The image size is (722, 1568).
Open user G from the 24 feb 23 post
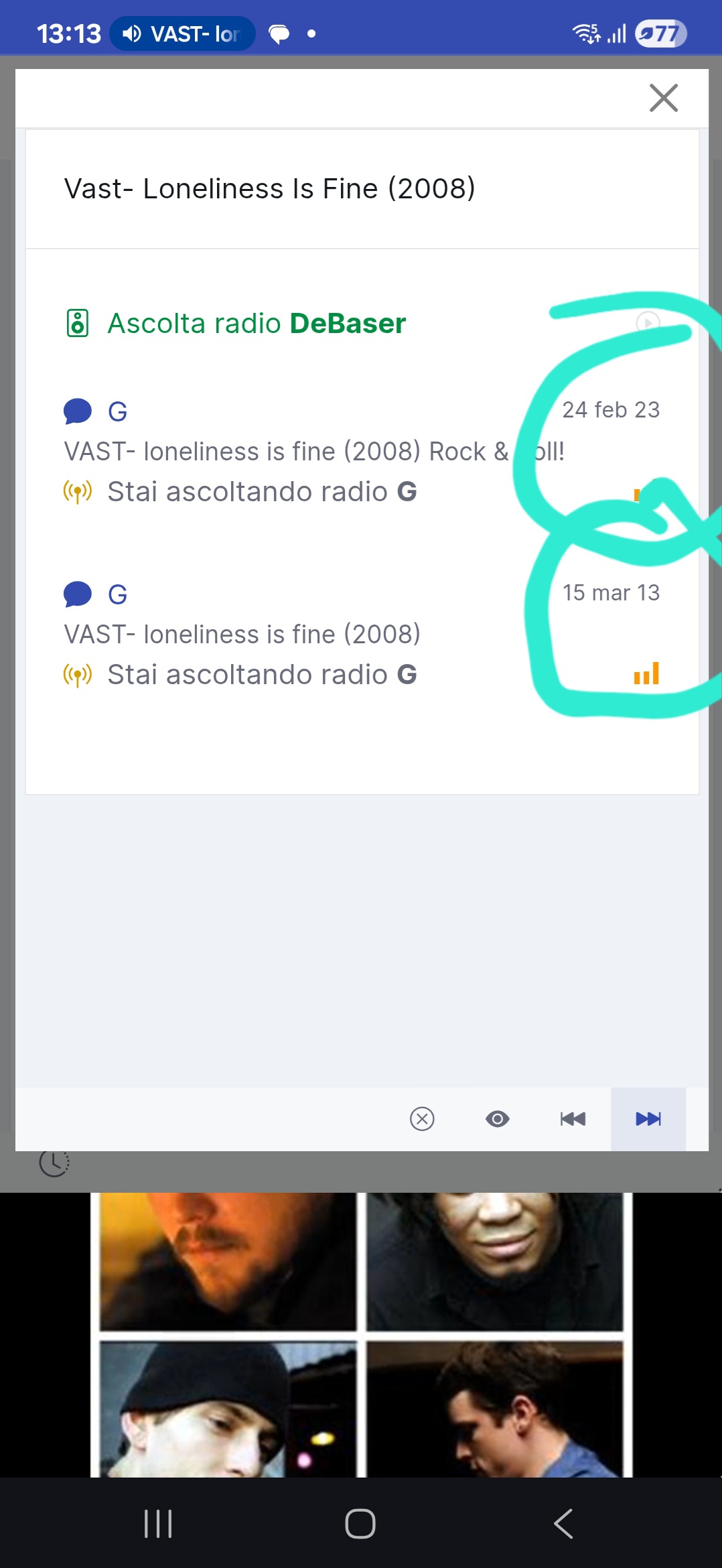pyautogui.click(x=117, y=411)
